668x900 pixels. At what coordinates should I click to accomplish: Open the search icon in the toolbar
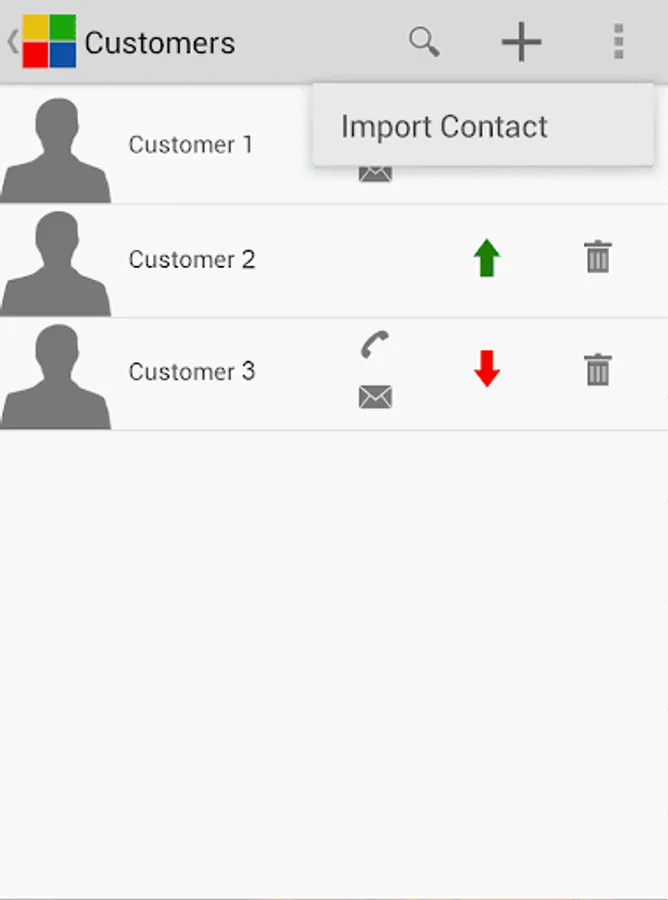coord(424,42)
